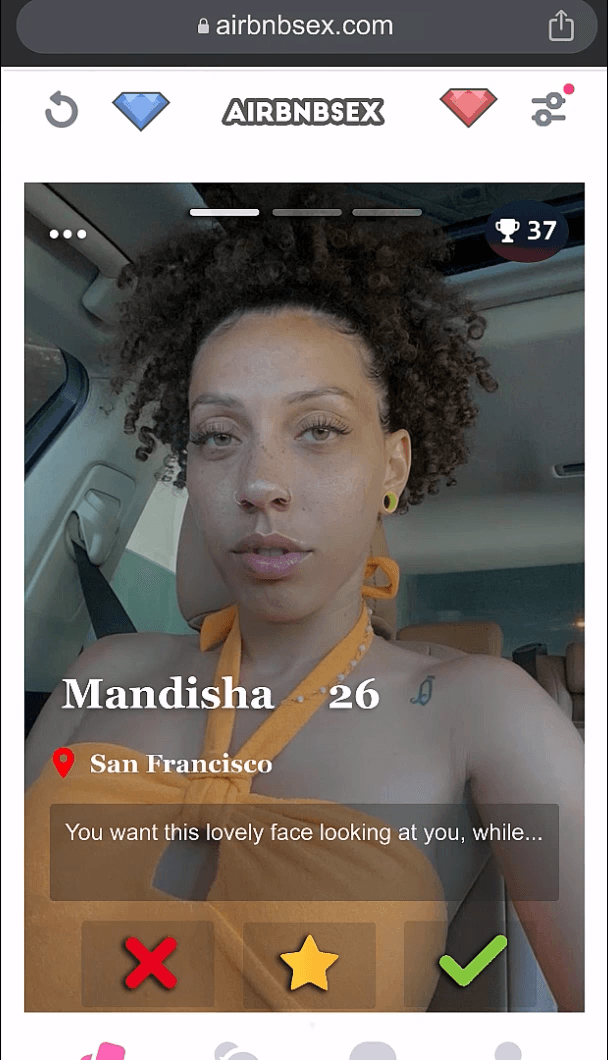Open the three-dot menu on profile card
Viewport: 608px width, 1060px height.
coord(68,234)
